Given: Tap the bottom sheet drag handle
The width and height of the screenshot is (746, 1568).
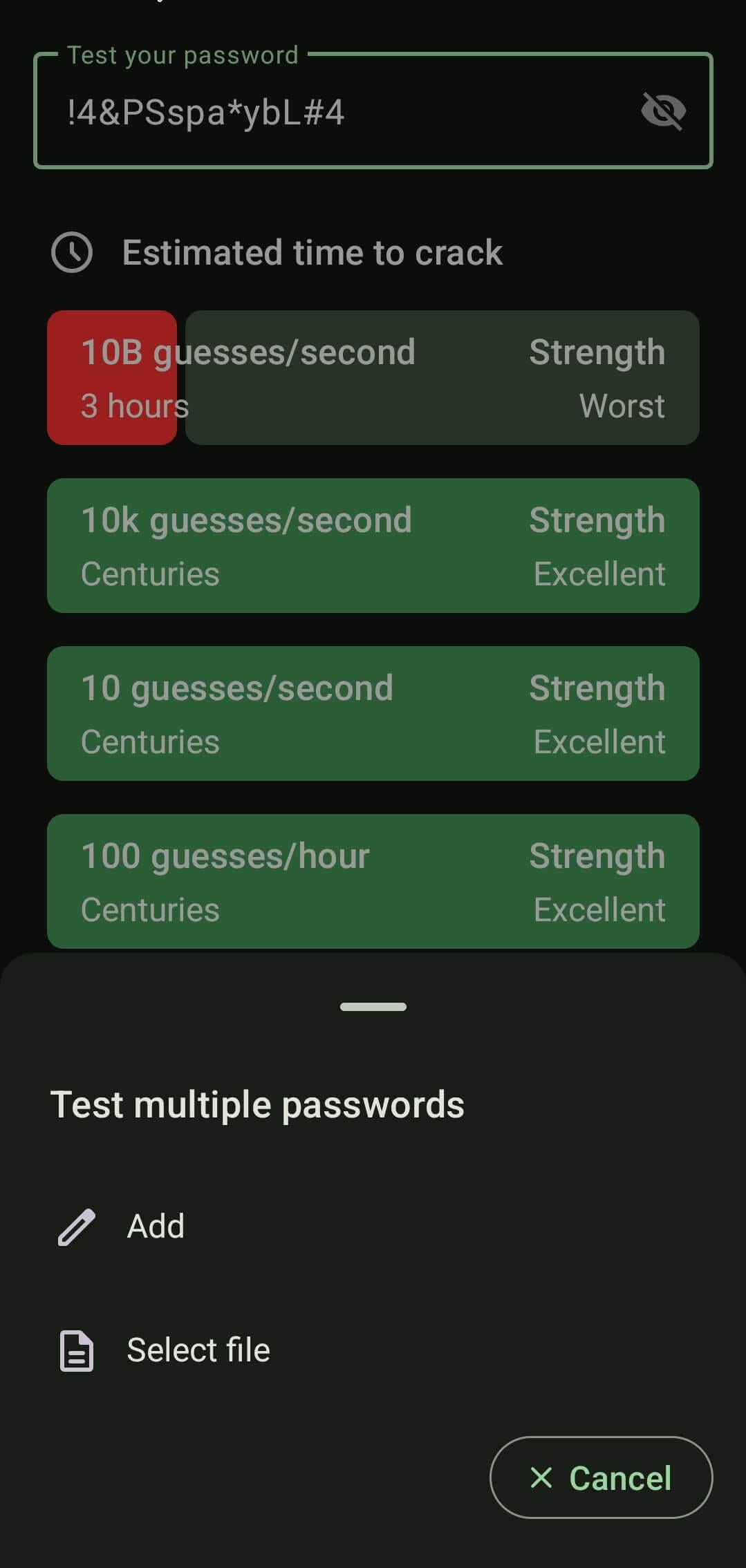Looking at the screenshot, I should [x=373, y=1007].
